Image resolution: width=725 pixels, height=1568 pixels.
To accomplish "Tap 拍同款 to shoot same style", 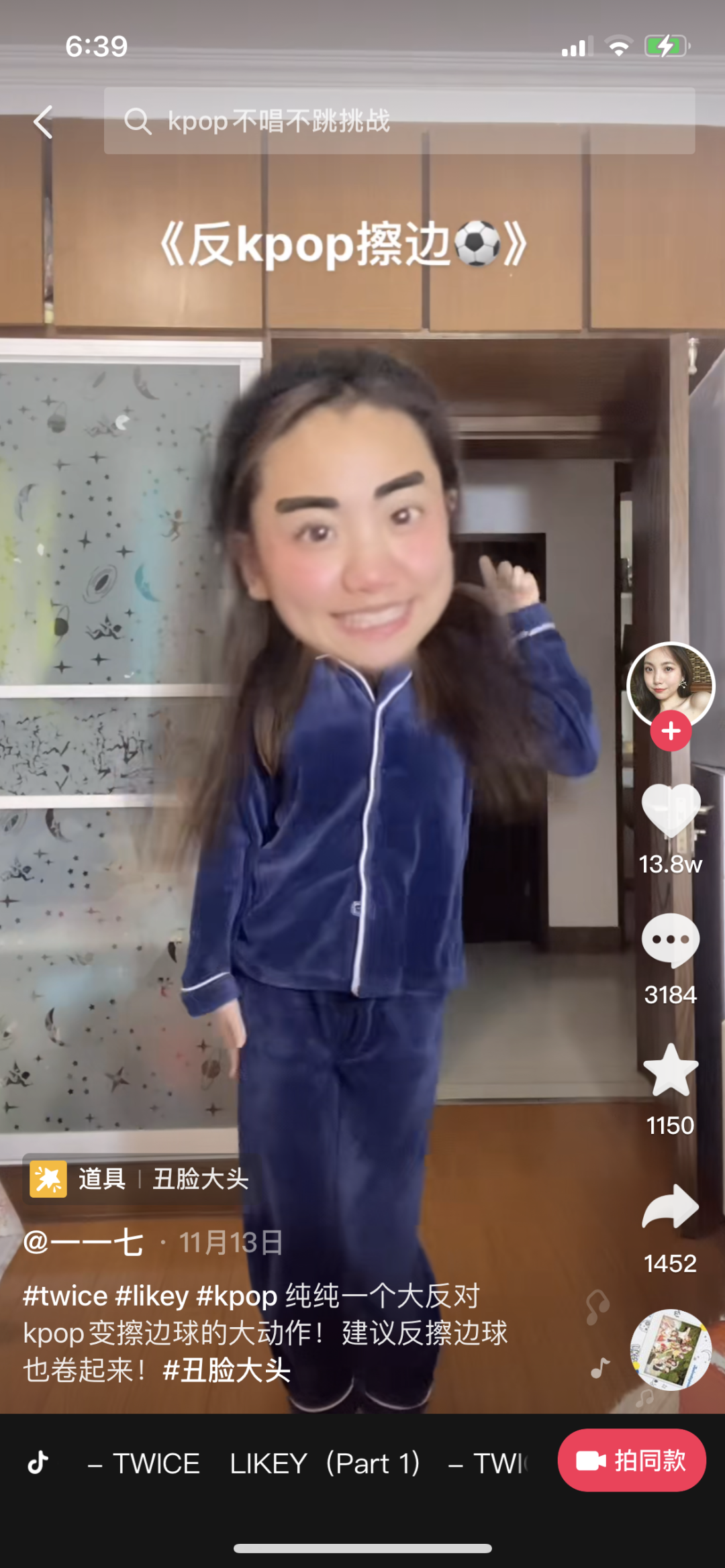I will pos(631,1461).
